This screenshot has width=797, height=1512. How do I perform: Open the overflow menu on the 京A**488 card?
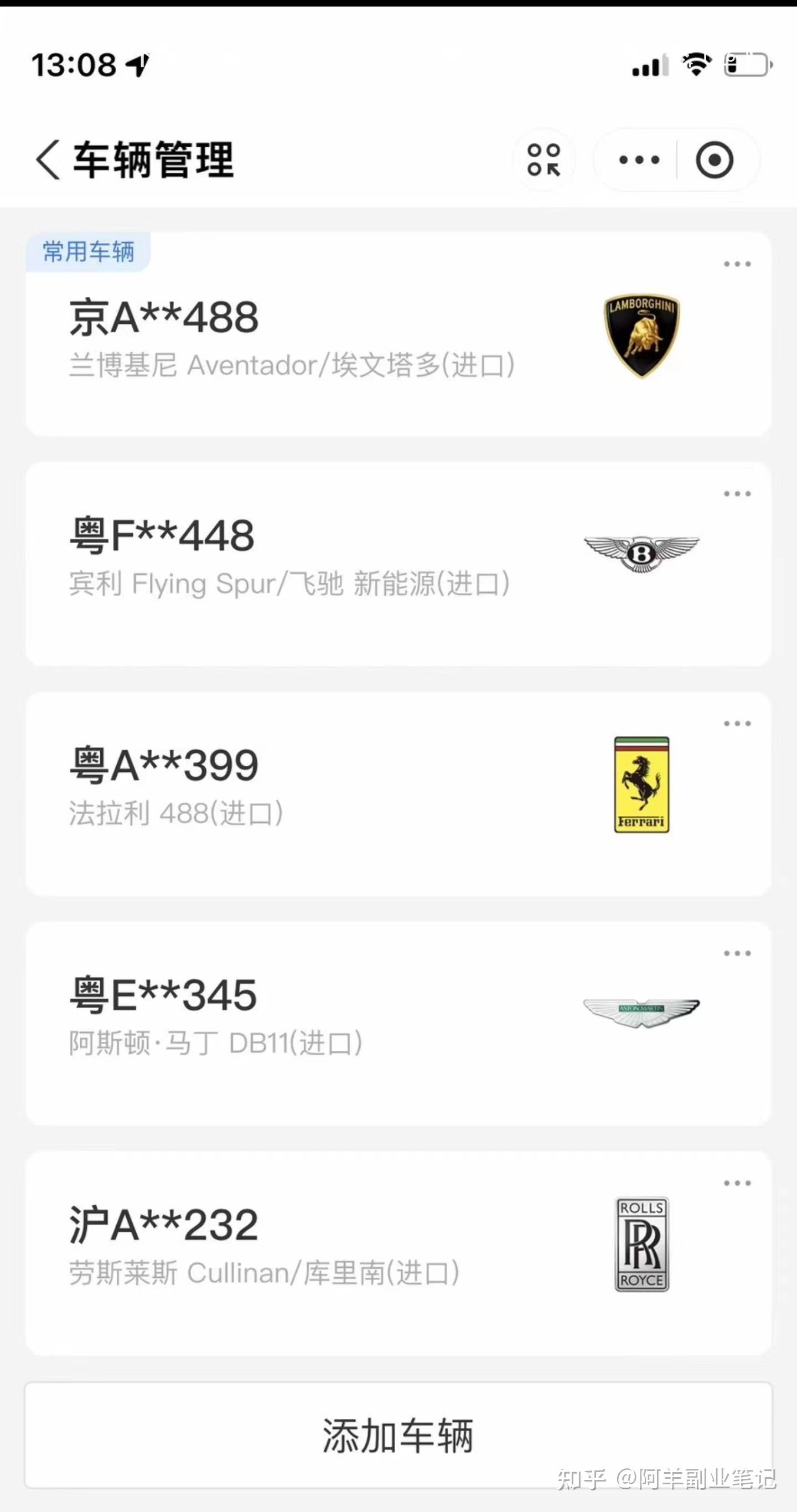[x=737, y=264]
